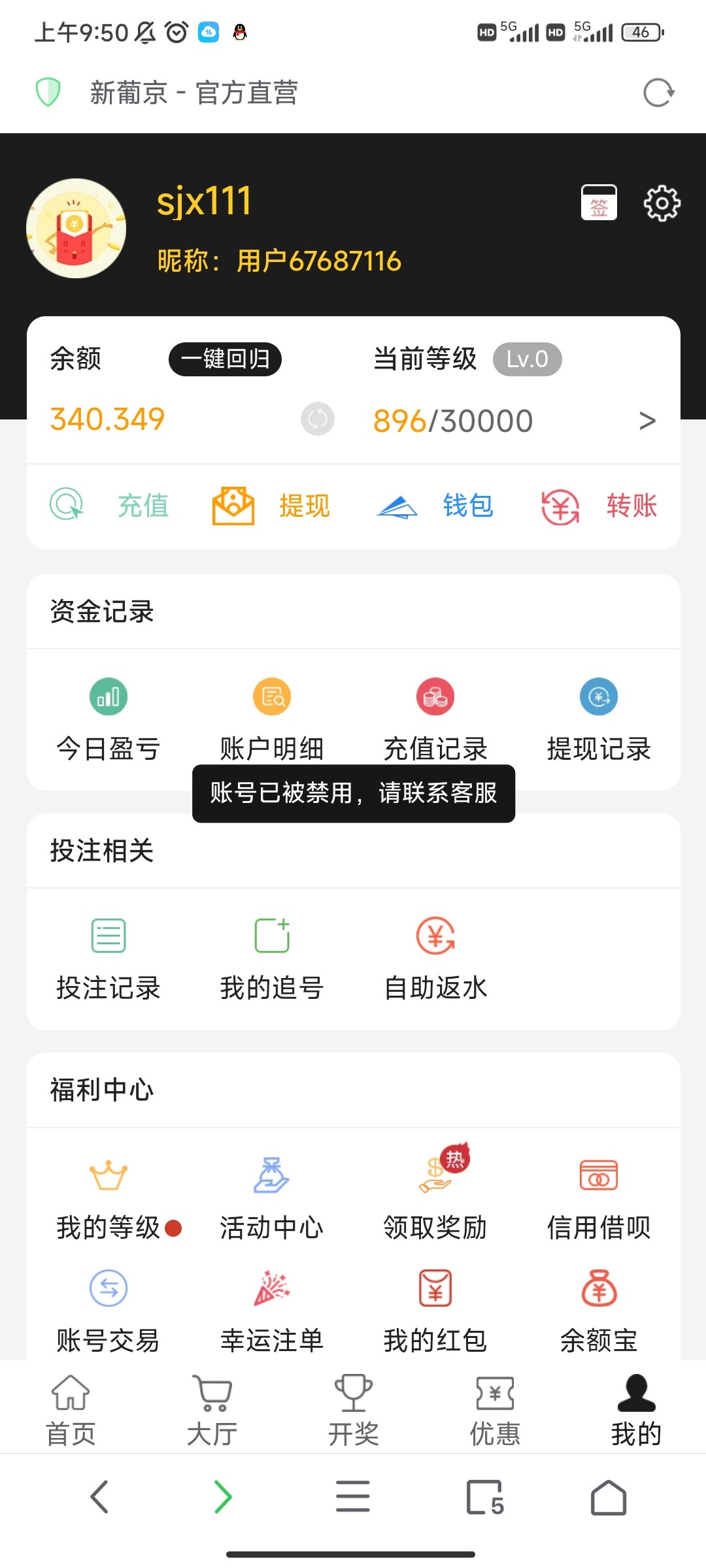
Task: Open the settings gear icon
Action: pos(662,204)
